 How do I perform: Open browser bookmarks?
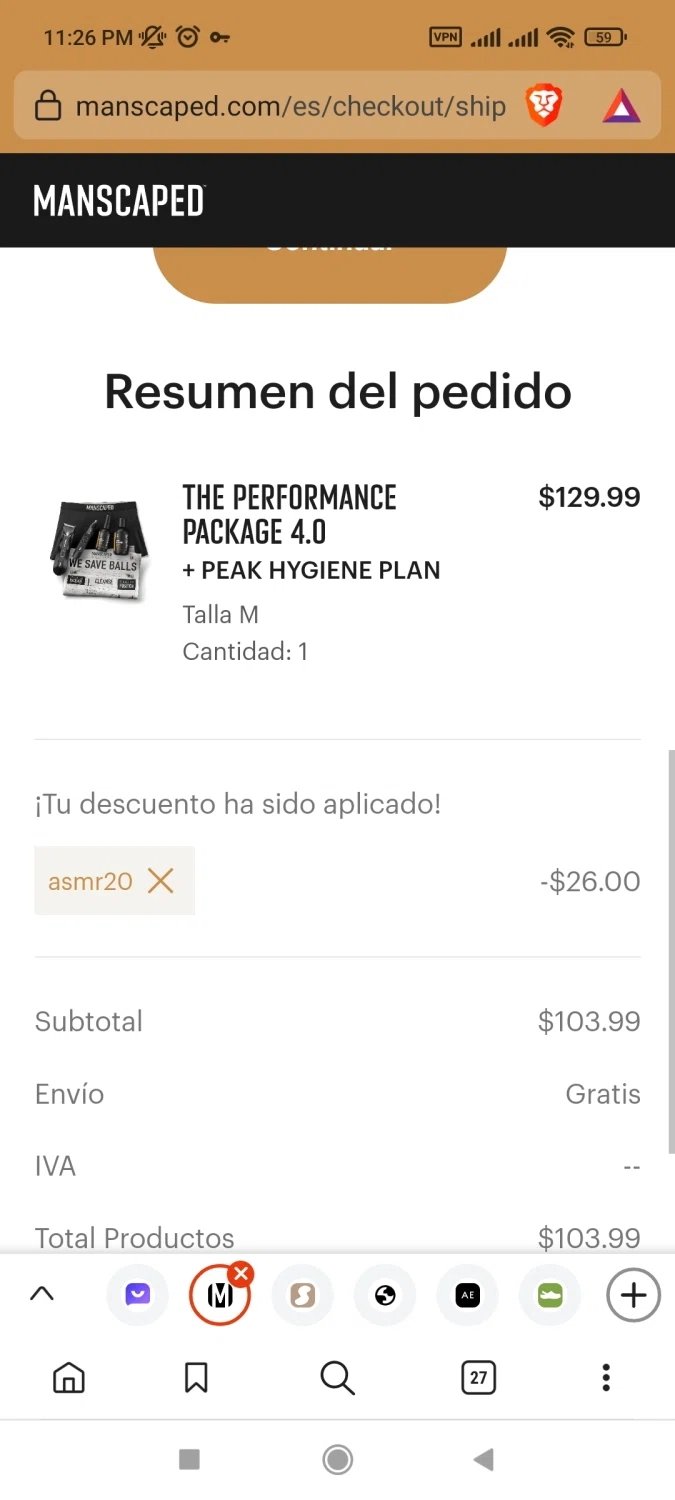pos(196,1378)
